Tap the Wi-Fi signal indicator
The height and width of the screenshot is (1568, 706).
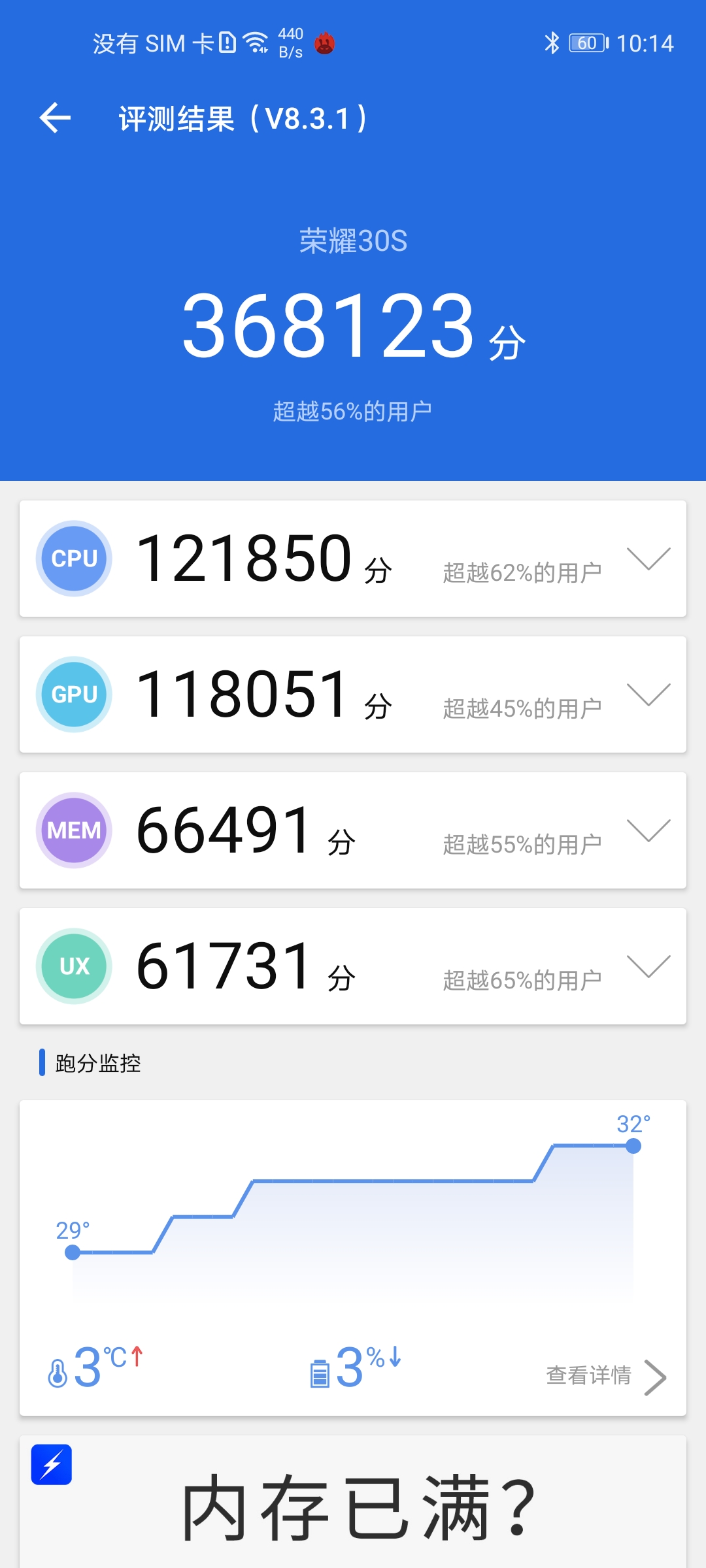point(255,41)
